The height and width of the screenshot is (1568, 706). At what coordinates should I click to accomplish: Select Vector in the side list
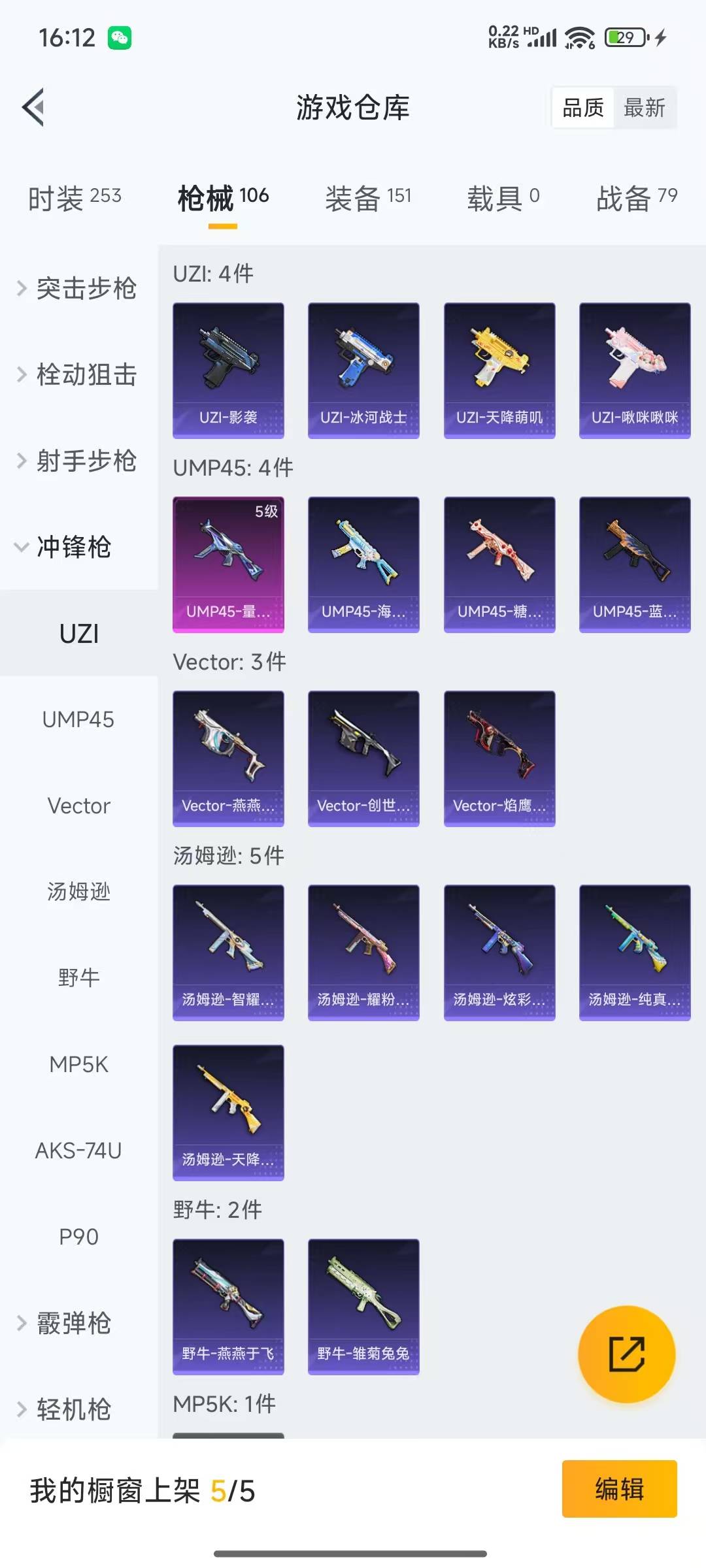78,806
